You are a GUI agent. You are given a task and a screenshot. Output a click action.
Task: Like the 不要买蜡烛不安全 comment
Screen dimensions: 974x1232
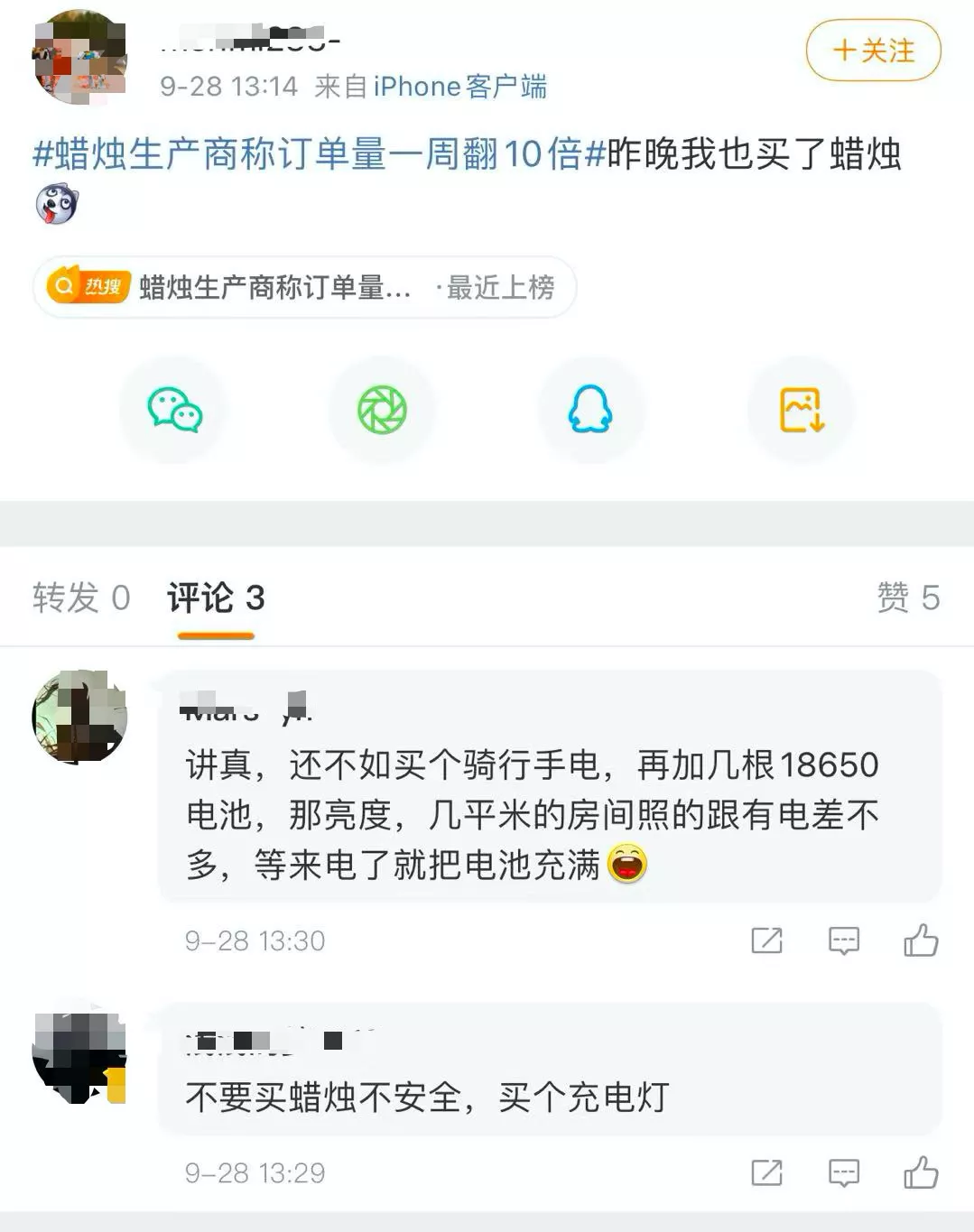(x=921, y=1172)
